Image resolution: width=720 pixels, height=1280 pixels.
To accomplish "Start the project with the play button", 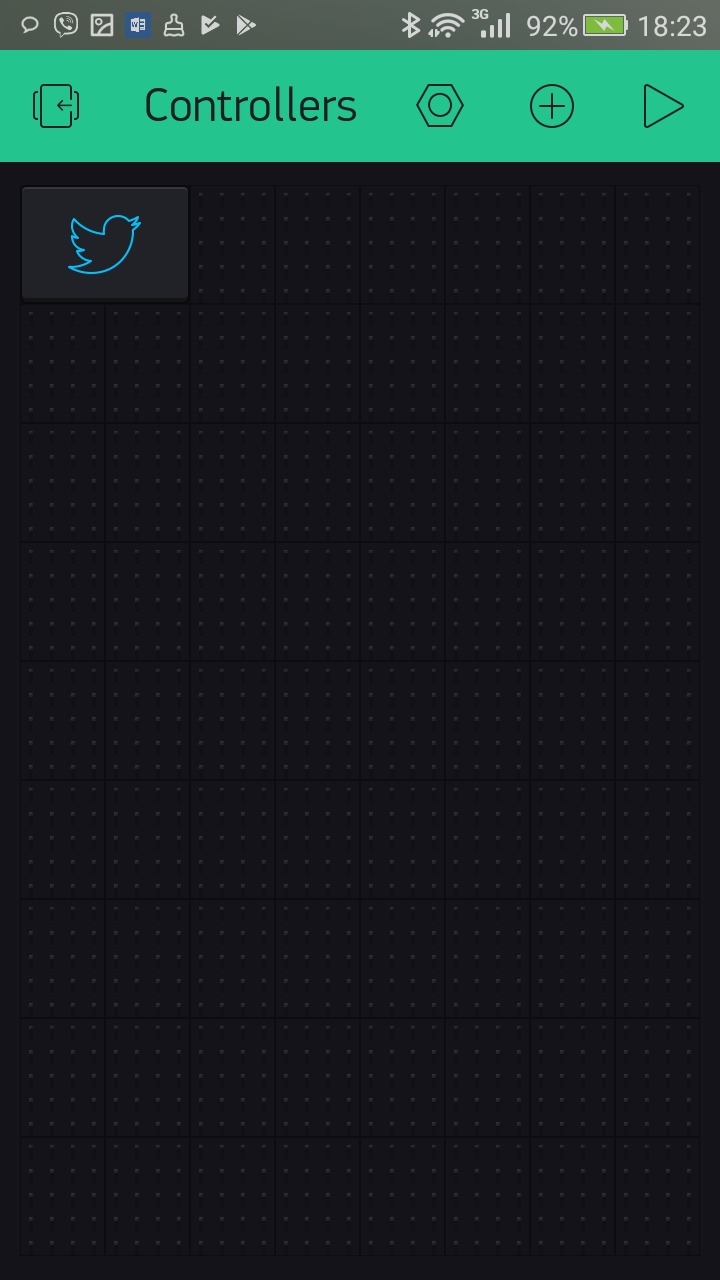I will [x=663, y=106].
